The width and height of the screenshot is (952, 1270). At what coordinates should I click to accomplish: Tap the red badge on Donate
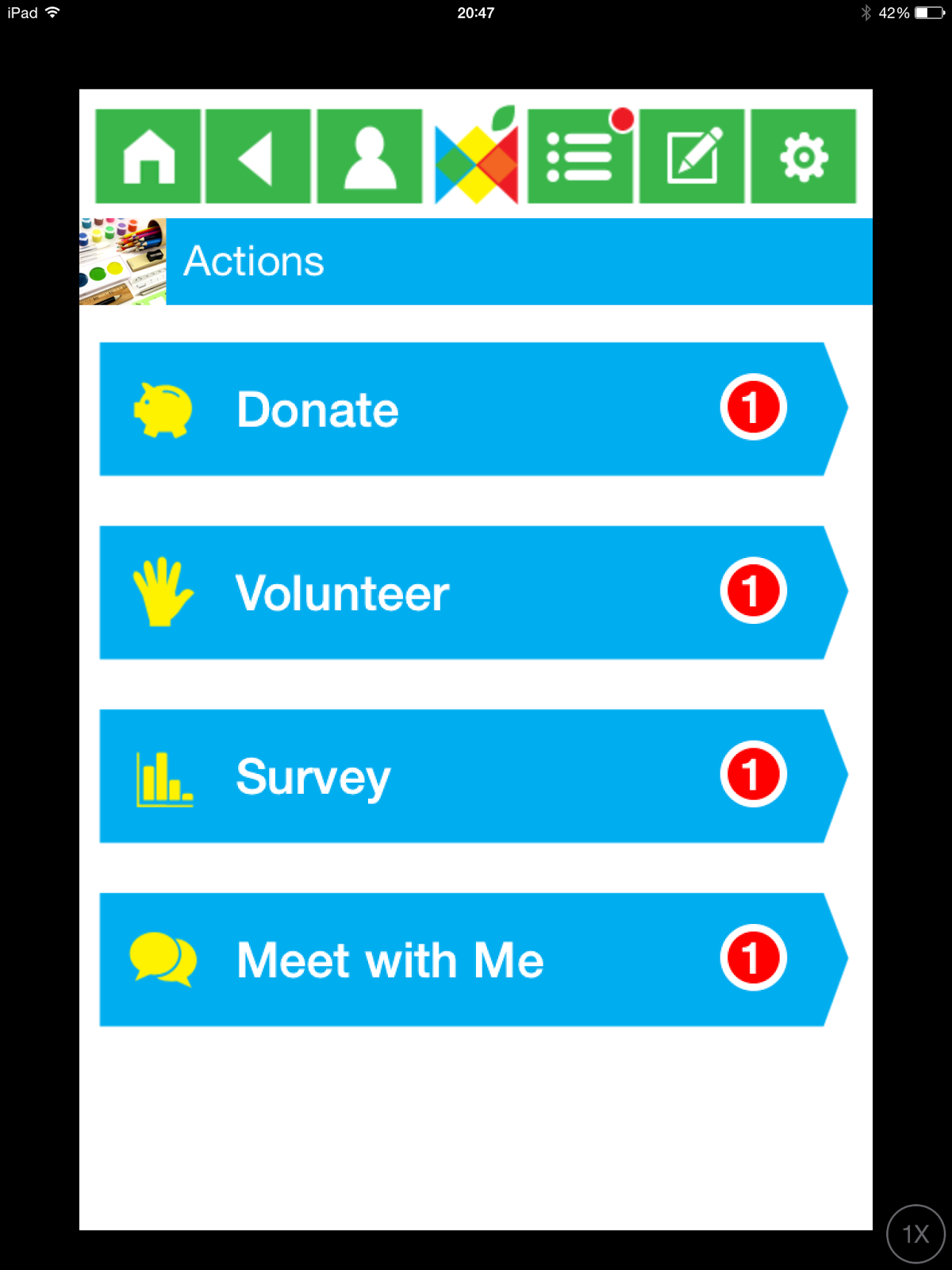pyautogui.click(x=752, y=406)
